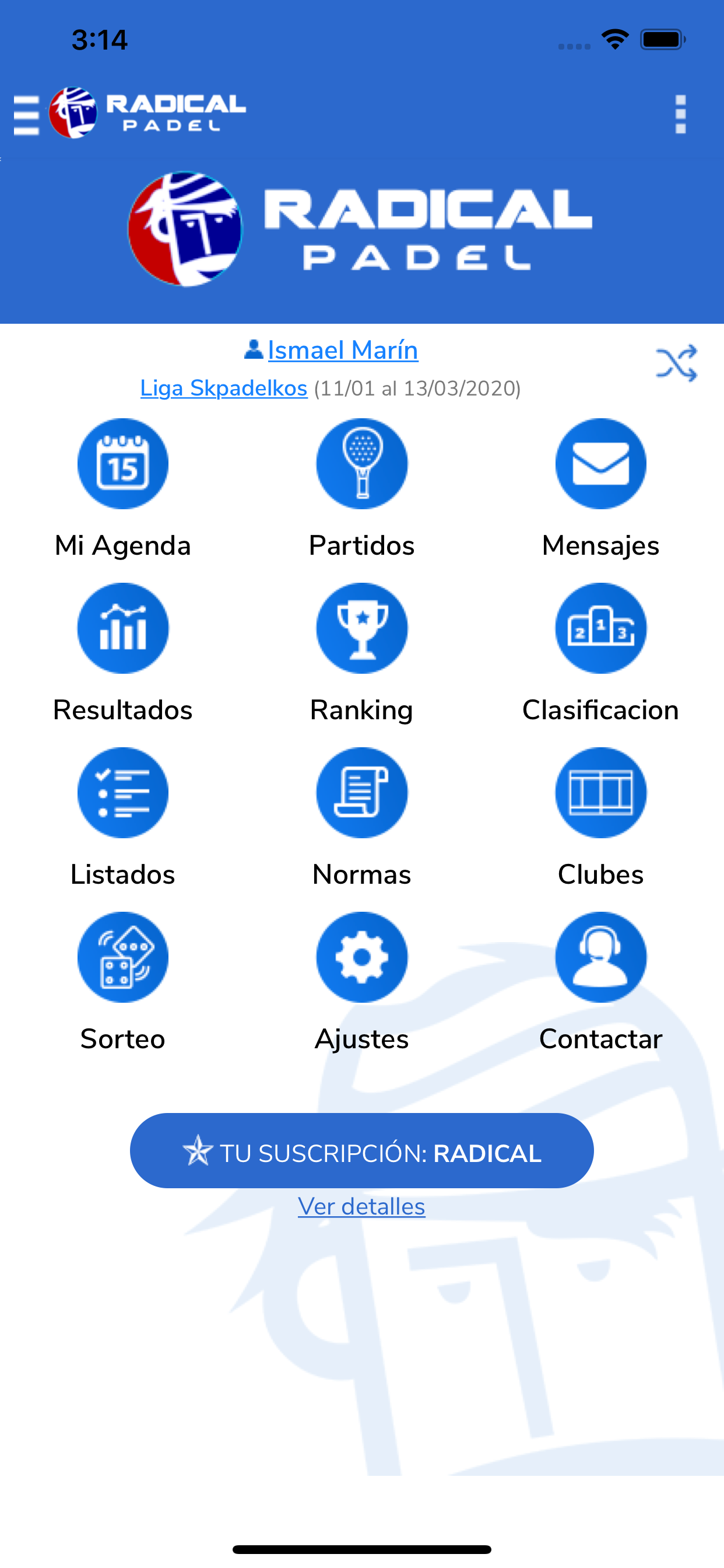Viewport: 724px width, 1568px height.
Task: Tap the Tu Suscripción: Radical button
Action: click(361, 1151)
